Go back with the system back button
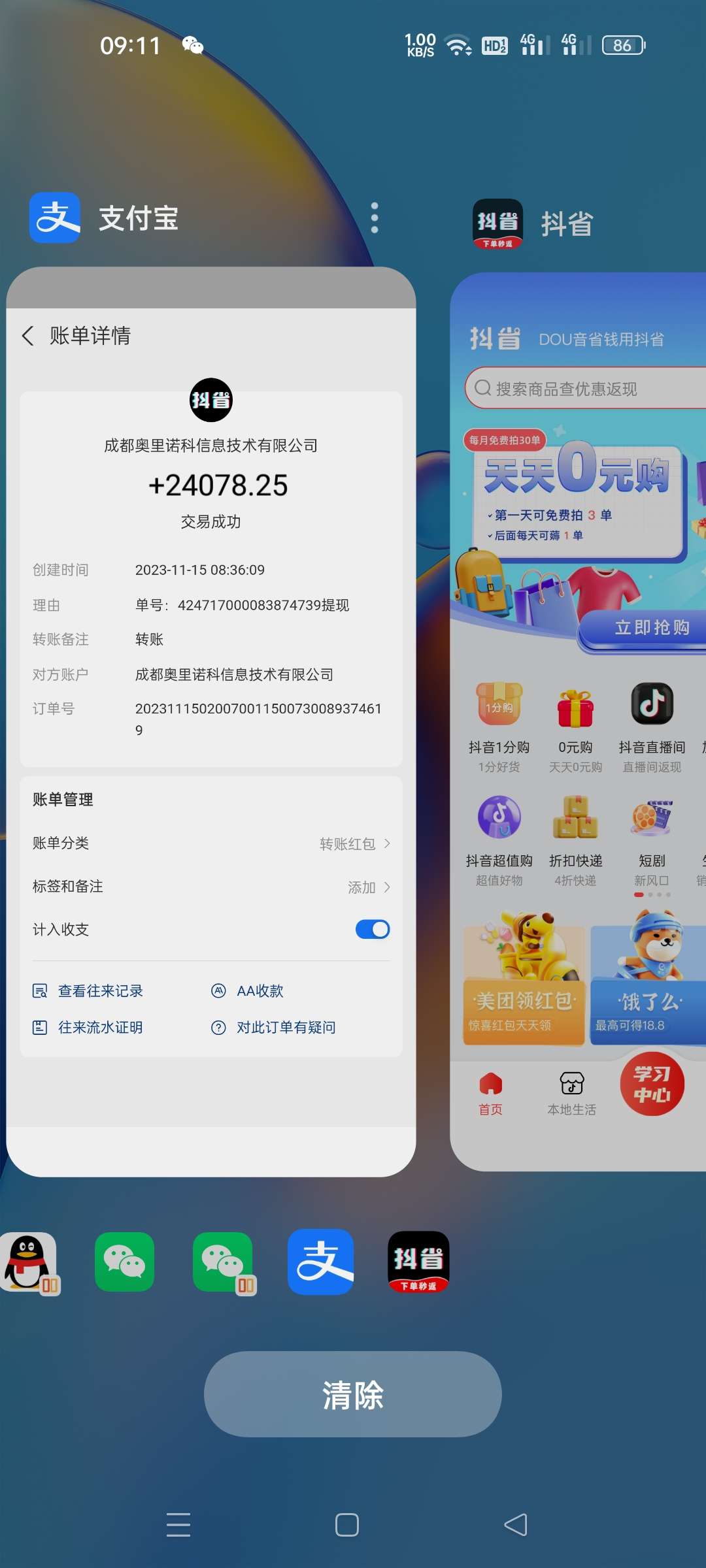The image size is (706, 1568). [515, 1525]
